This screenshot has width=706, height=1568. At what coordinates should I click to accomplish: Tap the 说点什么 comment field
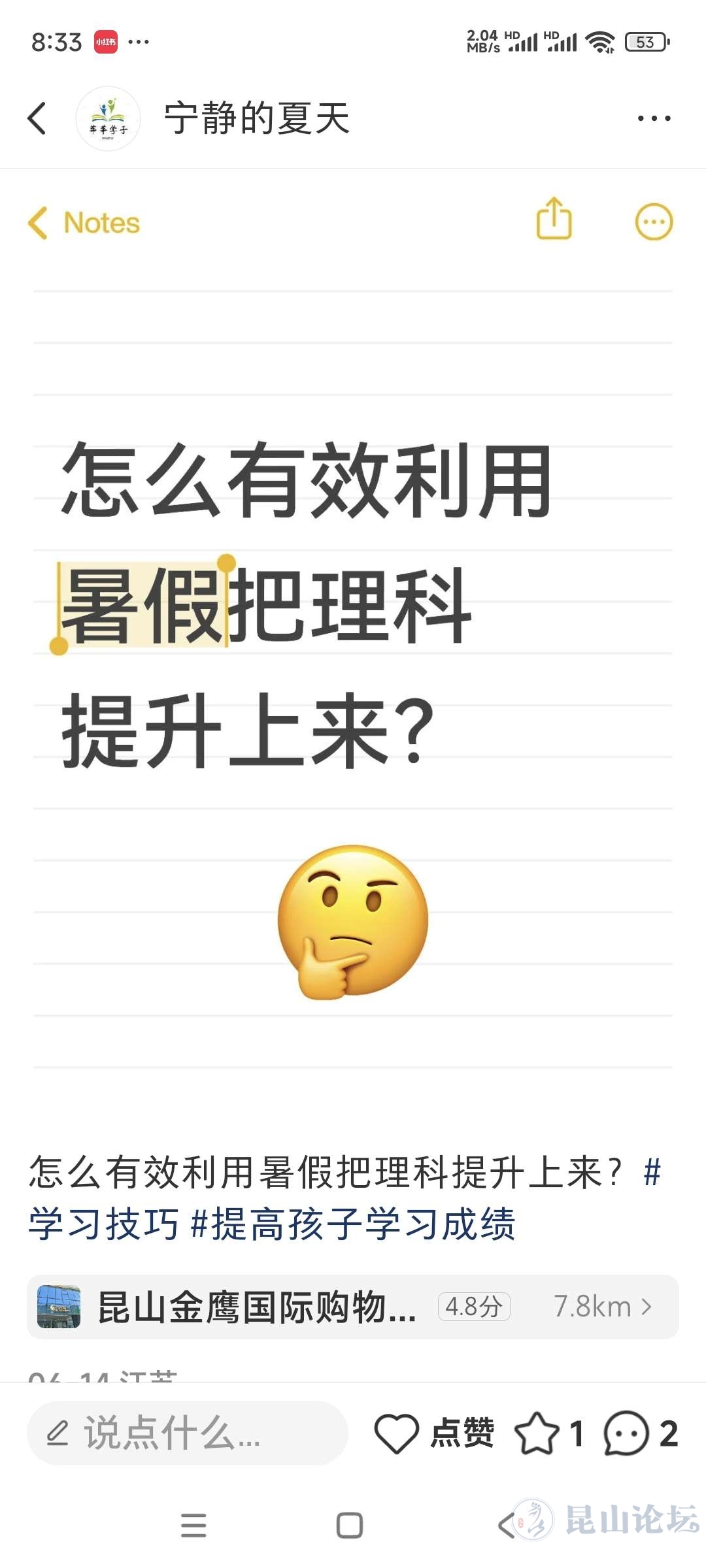click(x=188, y=1433)
